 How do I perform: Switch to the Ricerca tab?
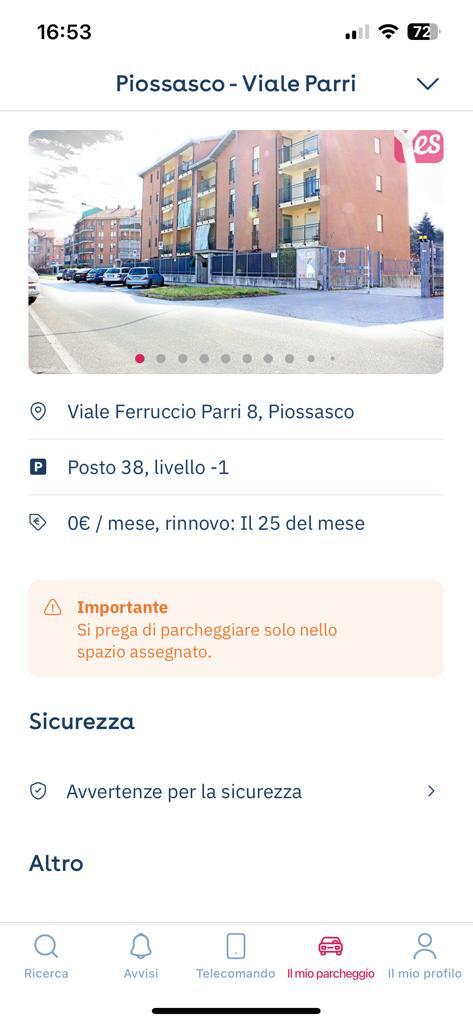point(46,956)
